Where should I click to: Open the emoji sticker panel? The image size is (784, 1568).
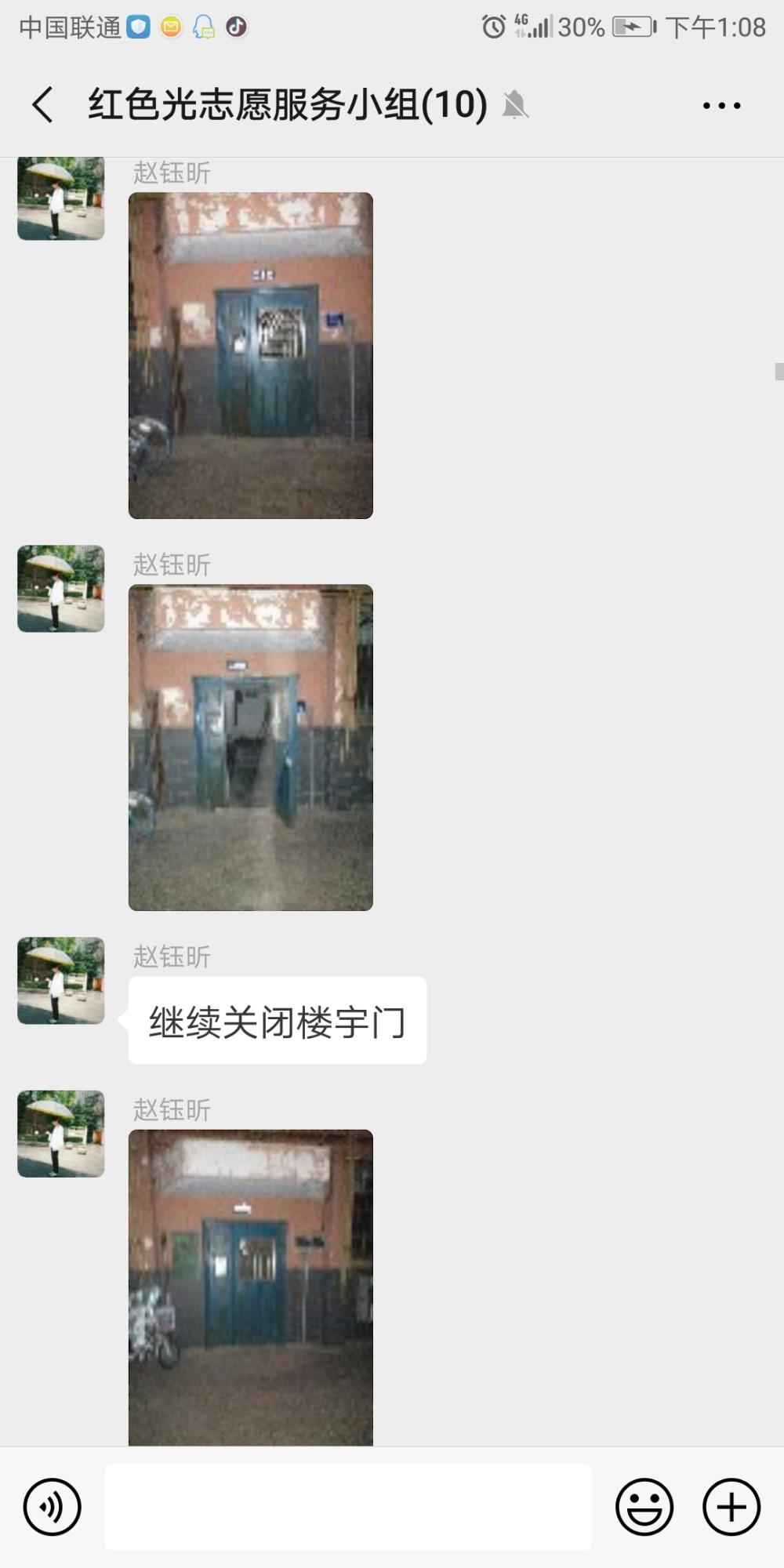(x=644, y=1507)
